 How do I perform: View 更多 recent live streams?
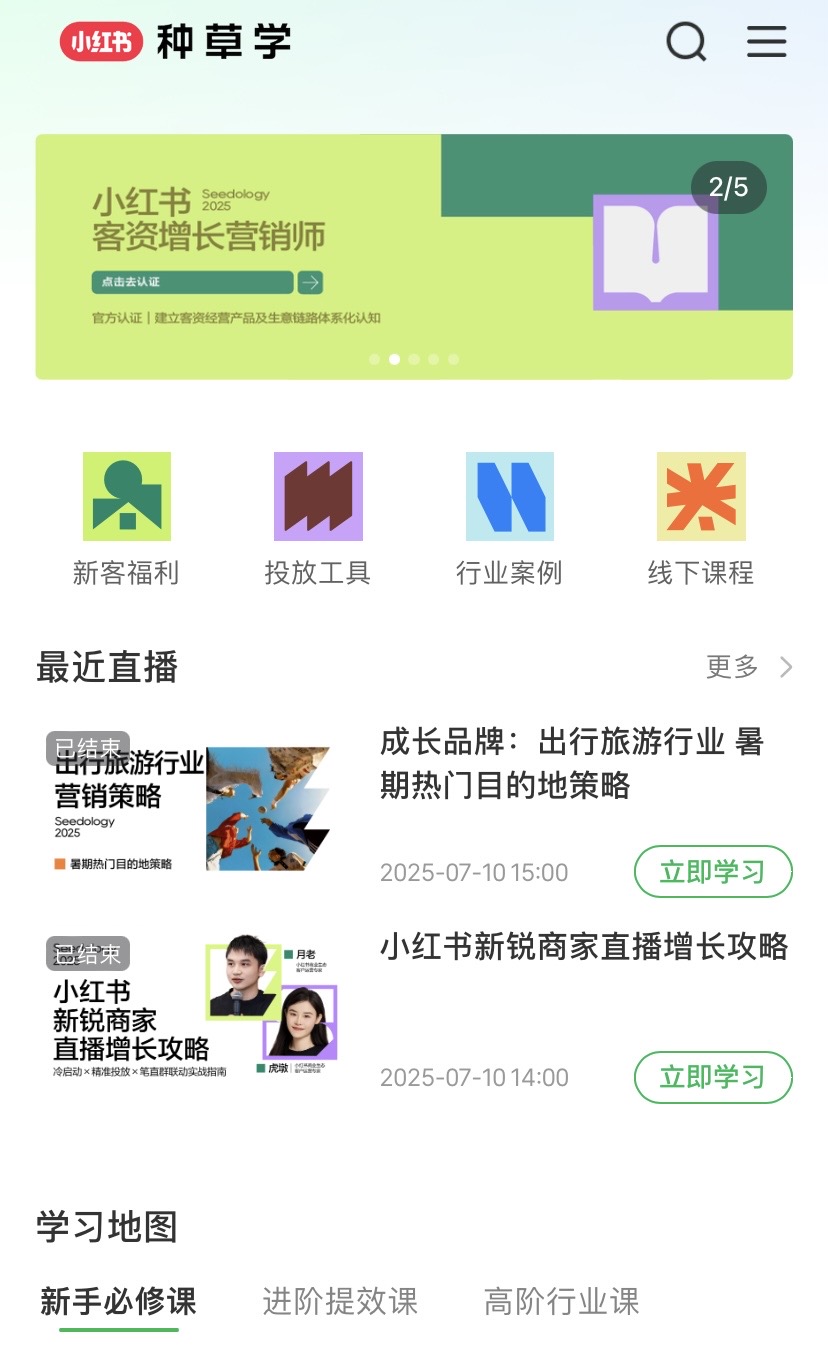click(x=749, y=667)
